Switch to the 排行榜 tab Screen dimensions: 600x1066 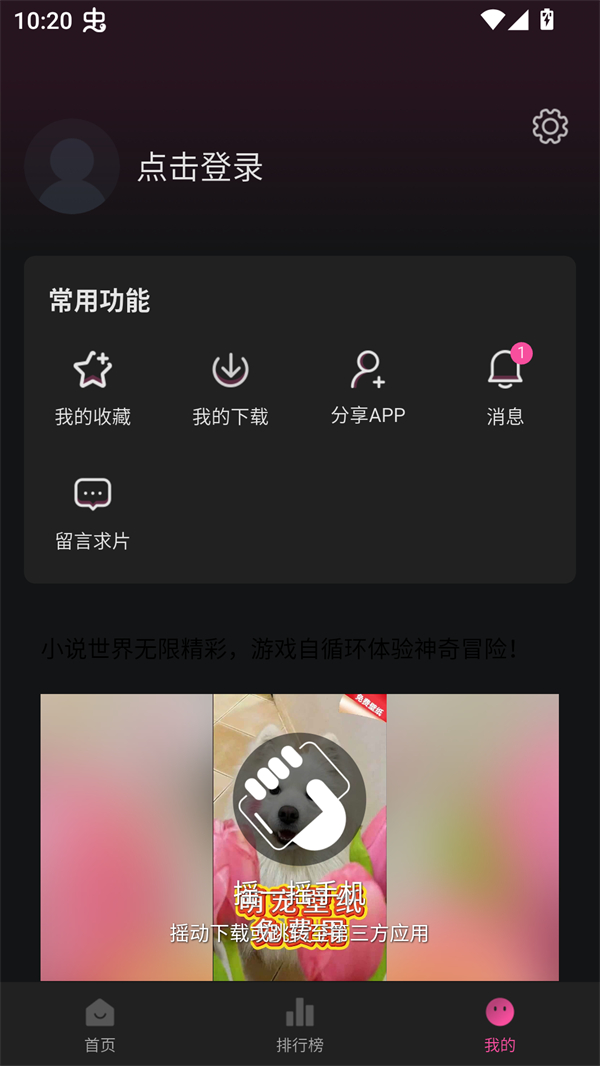[x=300, y=1025]
